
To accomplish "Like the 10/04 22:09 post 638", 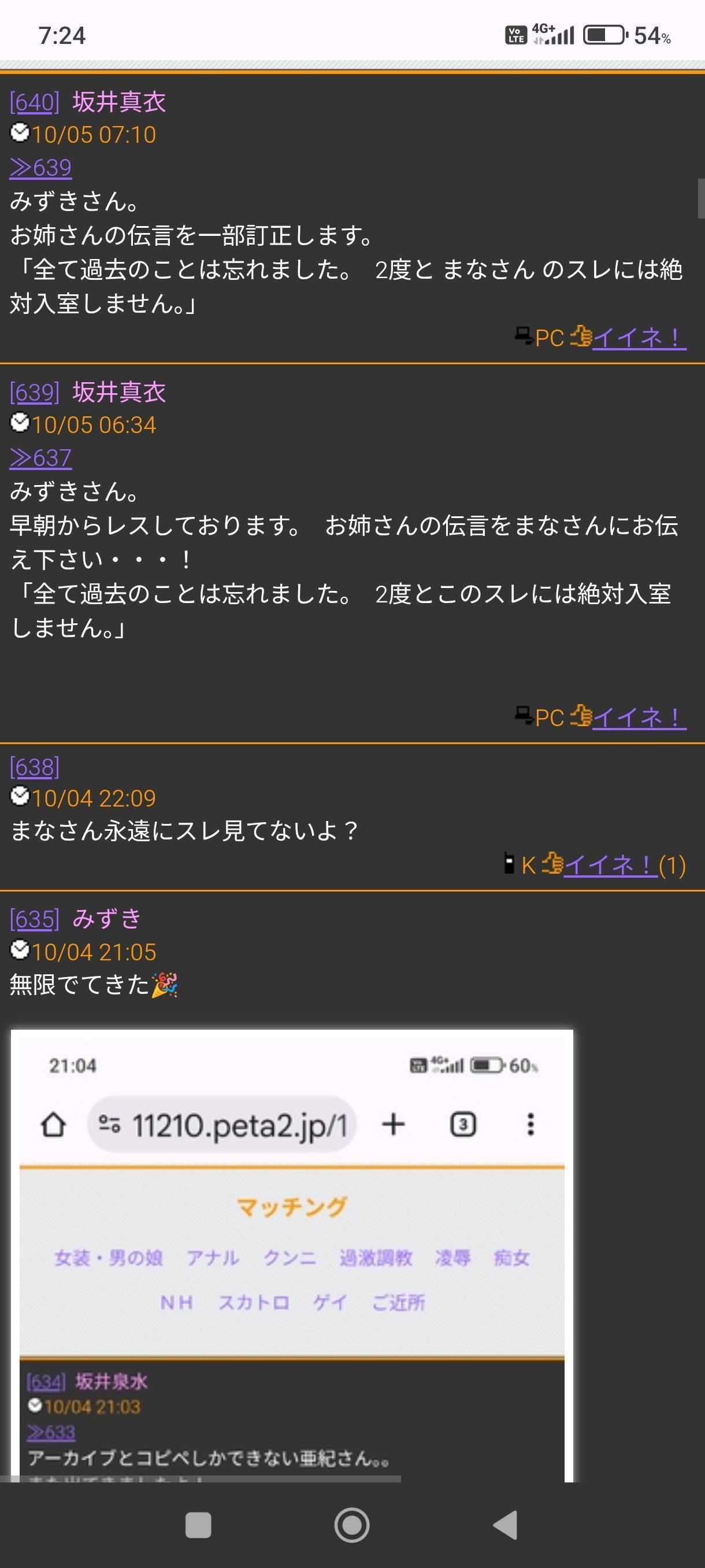I will 610,864.
